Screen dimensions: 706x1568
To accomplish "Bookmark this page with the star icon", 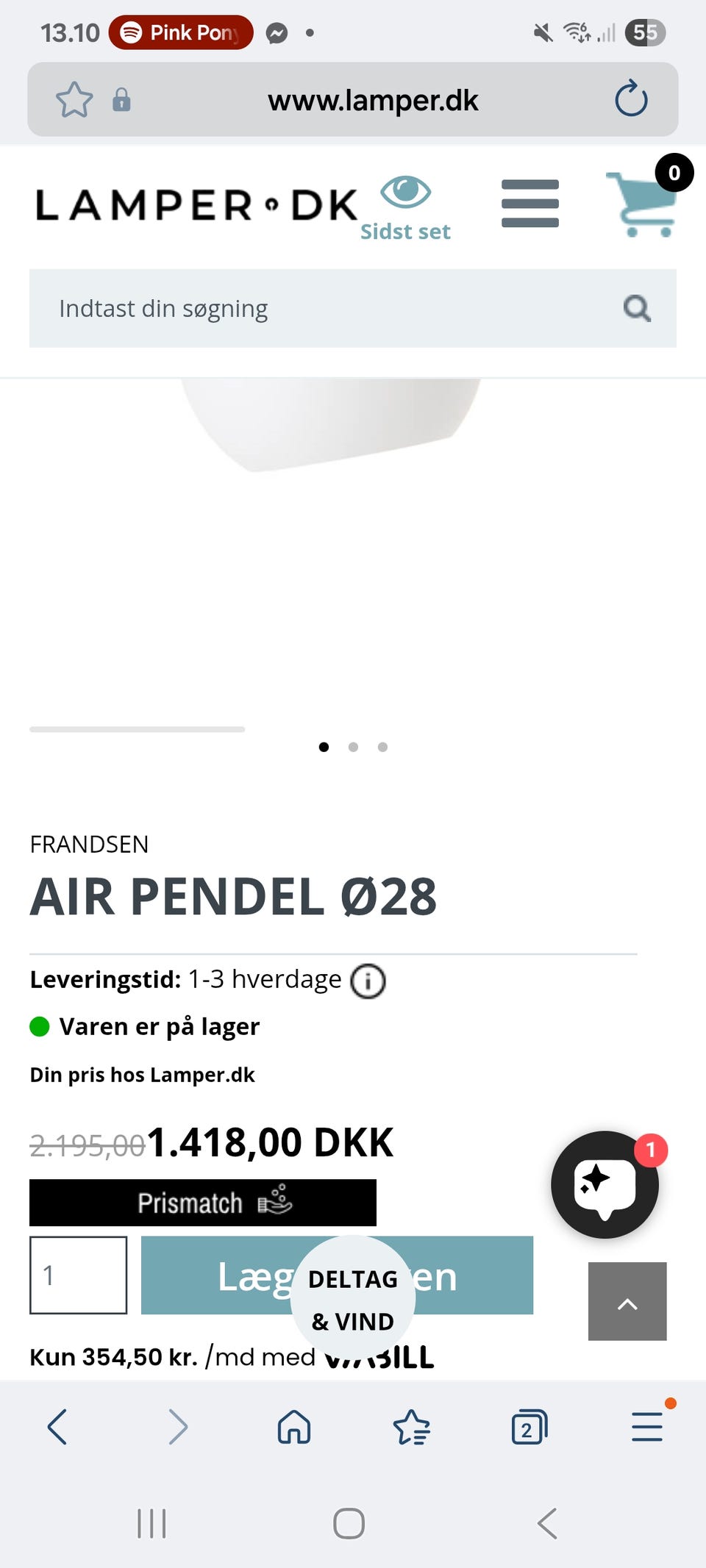I will (74, 100).
